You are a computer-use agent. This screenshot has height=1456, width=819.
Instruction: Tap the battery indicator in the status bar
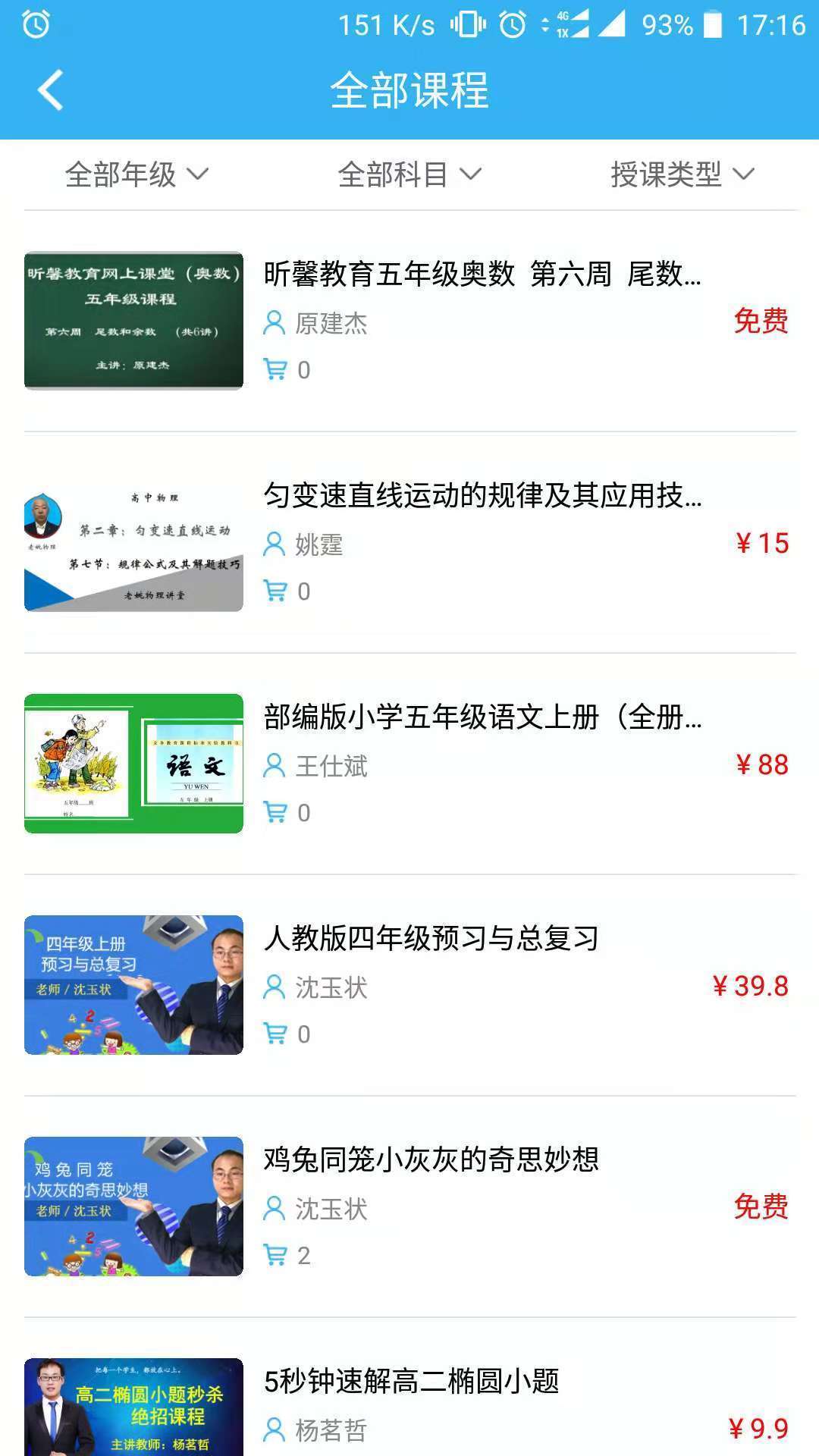click(x=711, y=23)
